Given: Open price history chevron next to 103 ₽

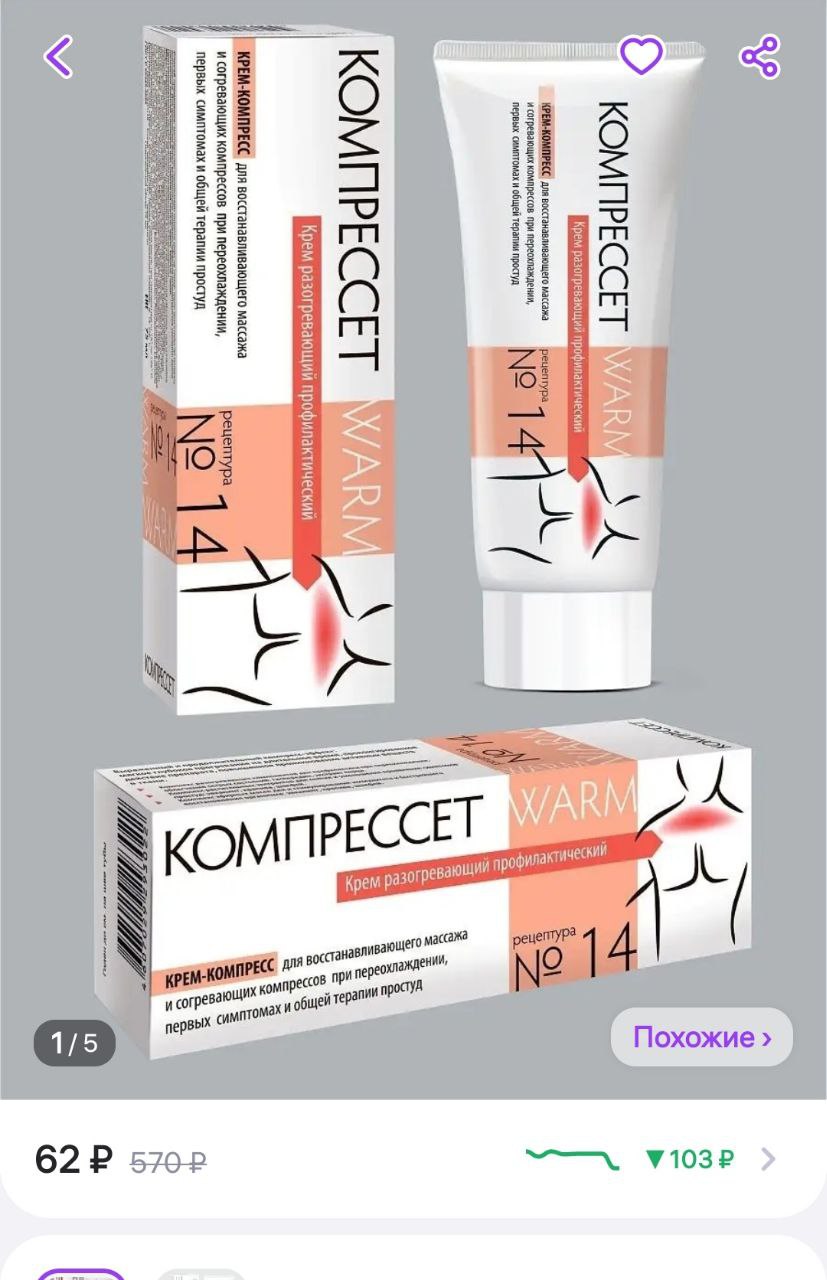Looking at the screenshot, I should click(768, 1159).
